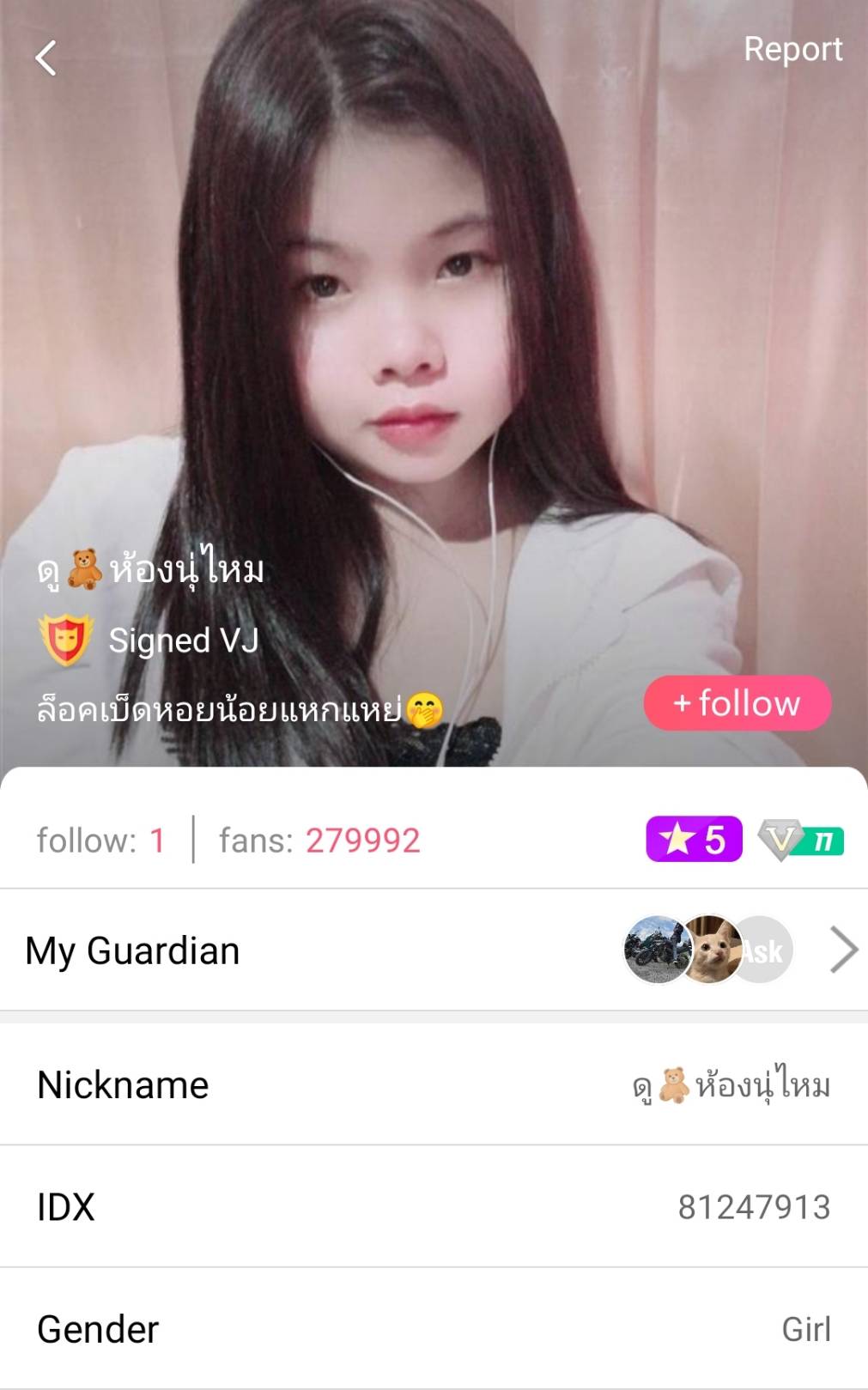868x1390 pixels.
Task: View the fans count list
Action: pos(319,841)
